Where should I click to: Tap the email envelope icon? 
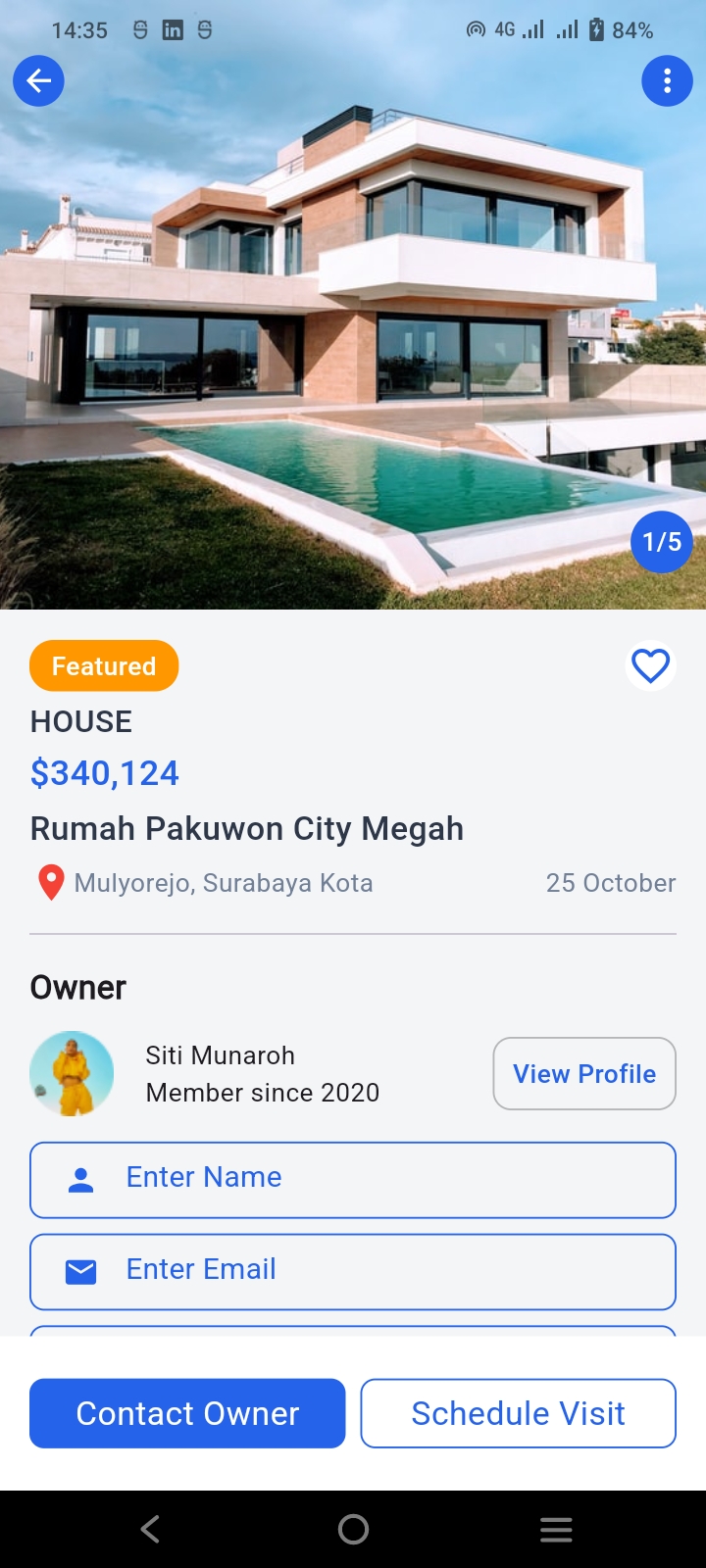(81, 1270)
